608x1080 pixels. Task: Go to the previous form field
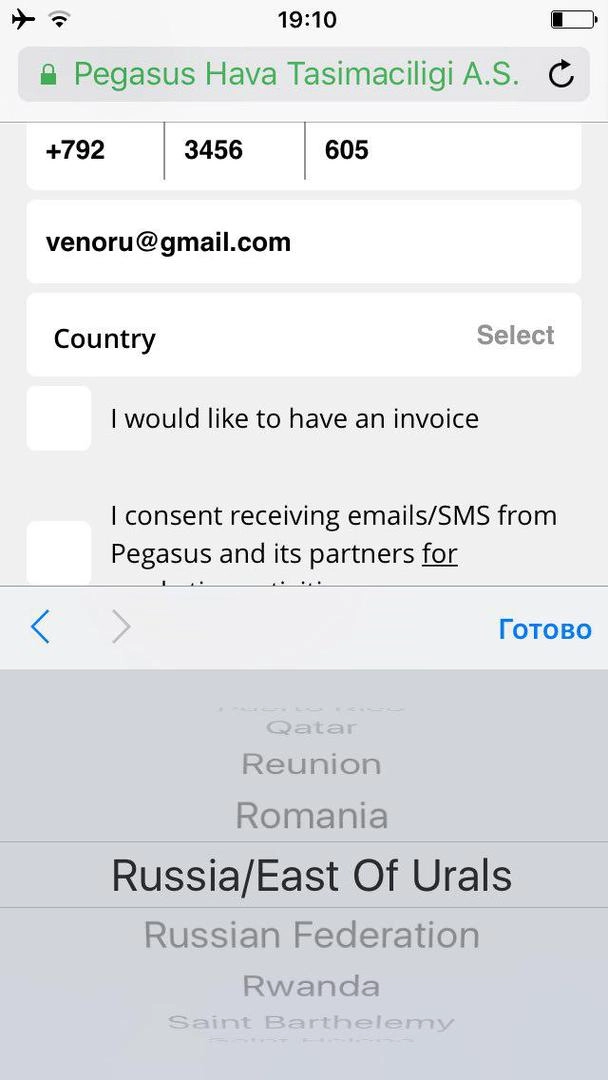click(x=40, y=628)
